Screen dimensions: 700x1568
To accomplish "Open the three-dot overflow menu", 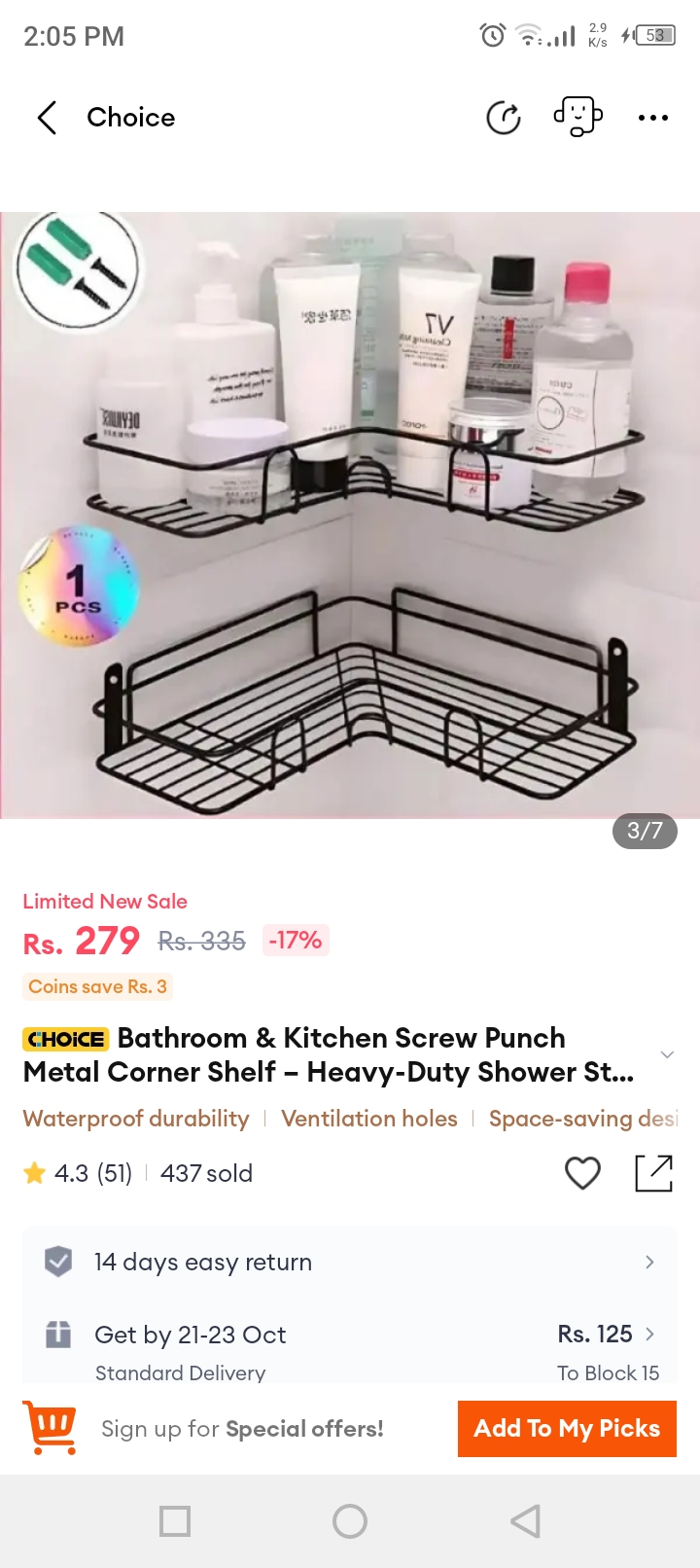I will [x=653, y=118].
